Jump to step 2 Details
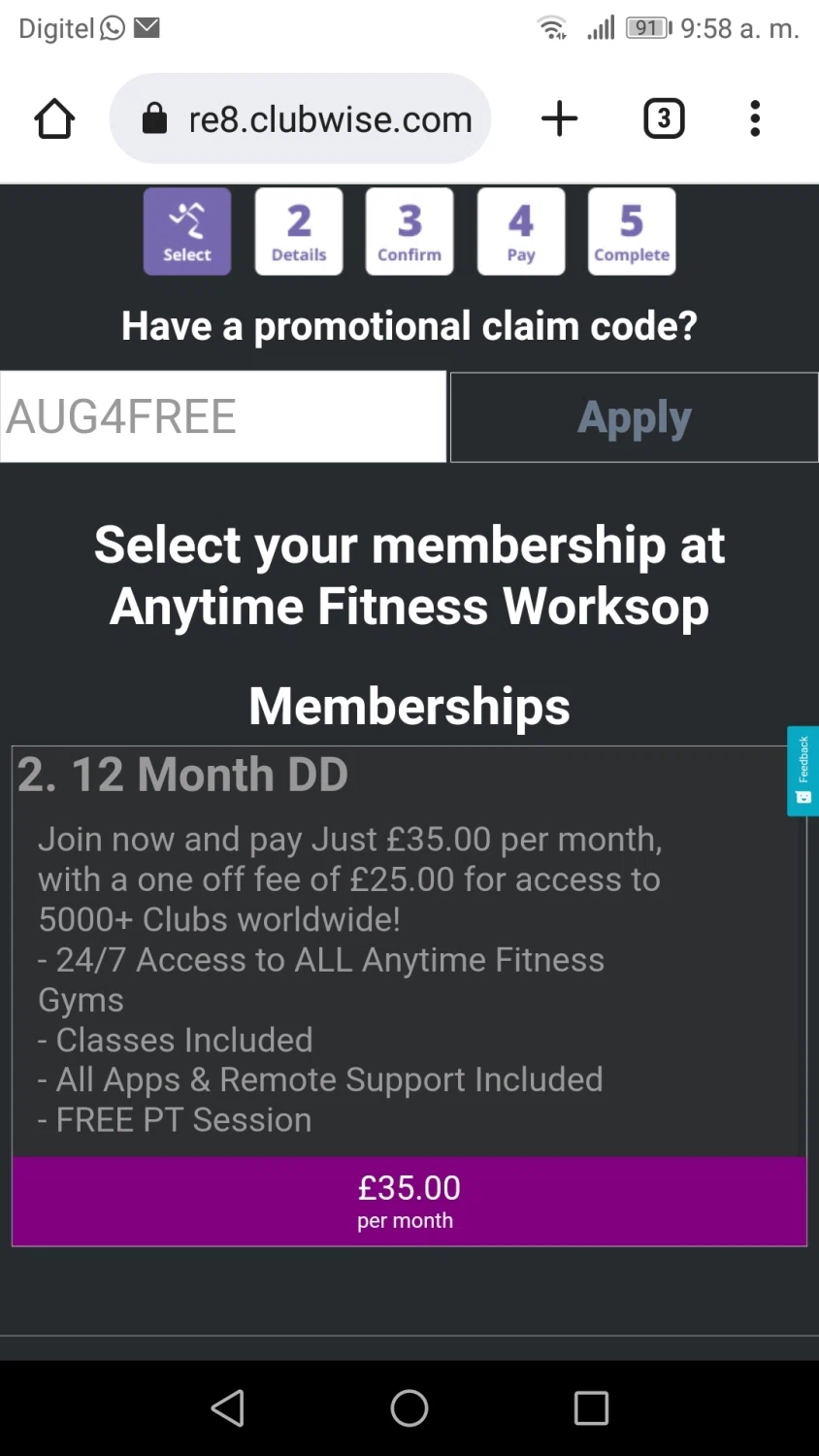The image size is (819, 1456). coord(299,232)
